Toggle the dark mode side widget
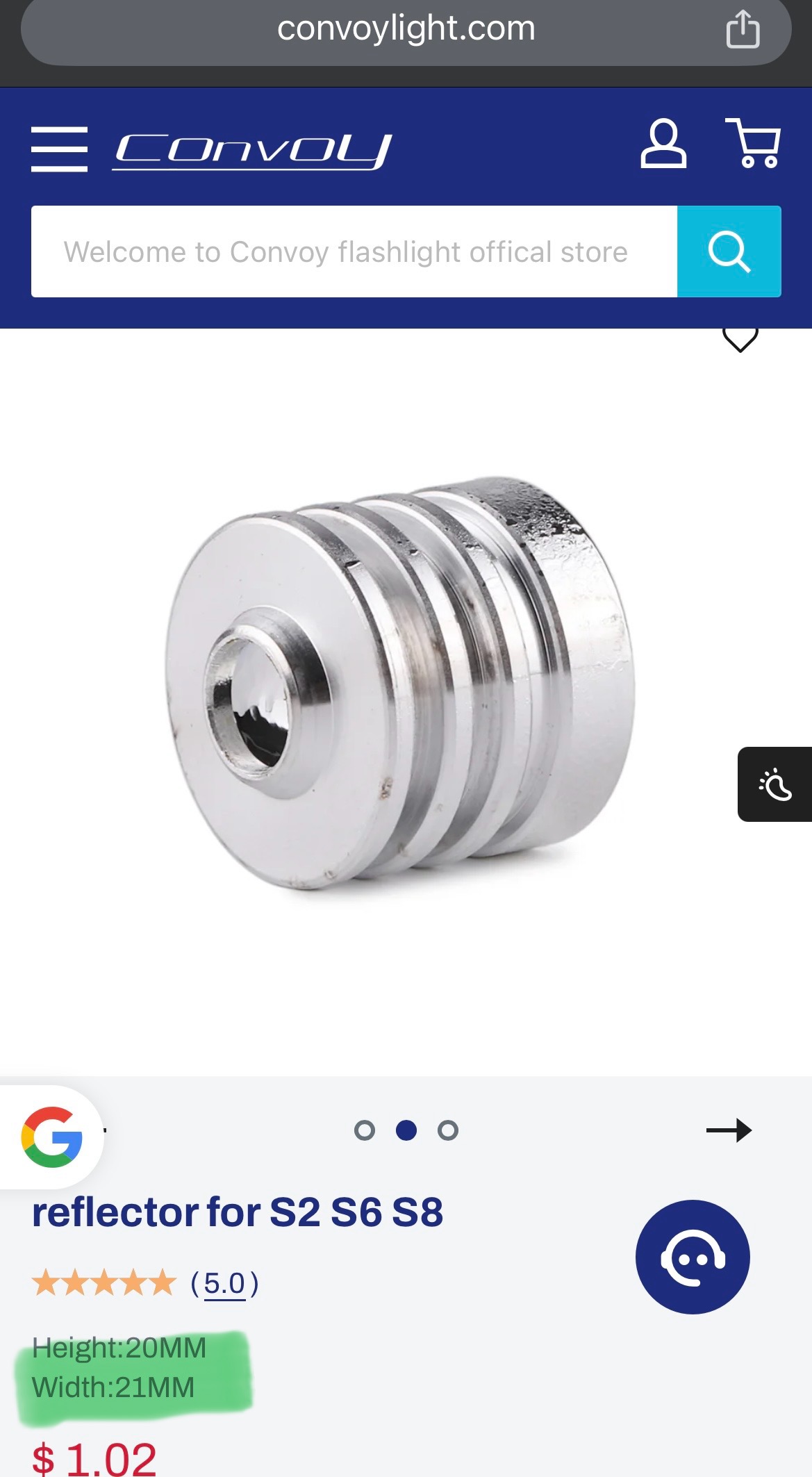812x1477 pixels. pyautogui.click(x=774, y=784)
